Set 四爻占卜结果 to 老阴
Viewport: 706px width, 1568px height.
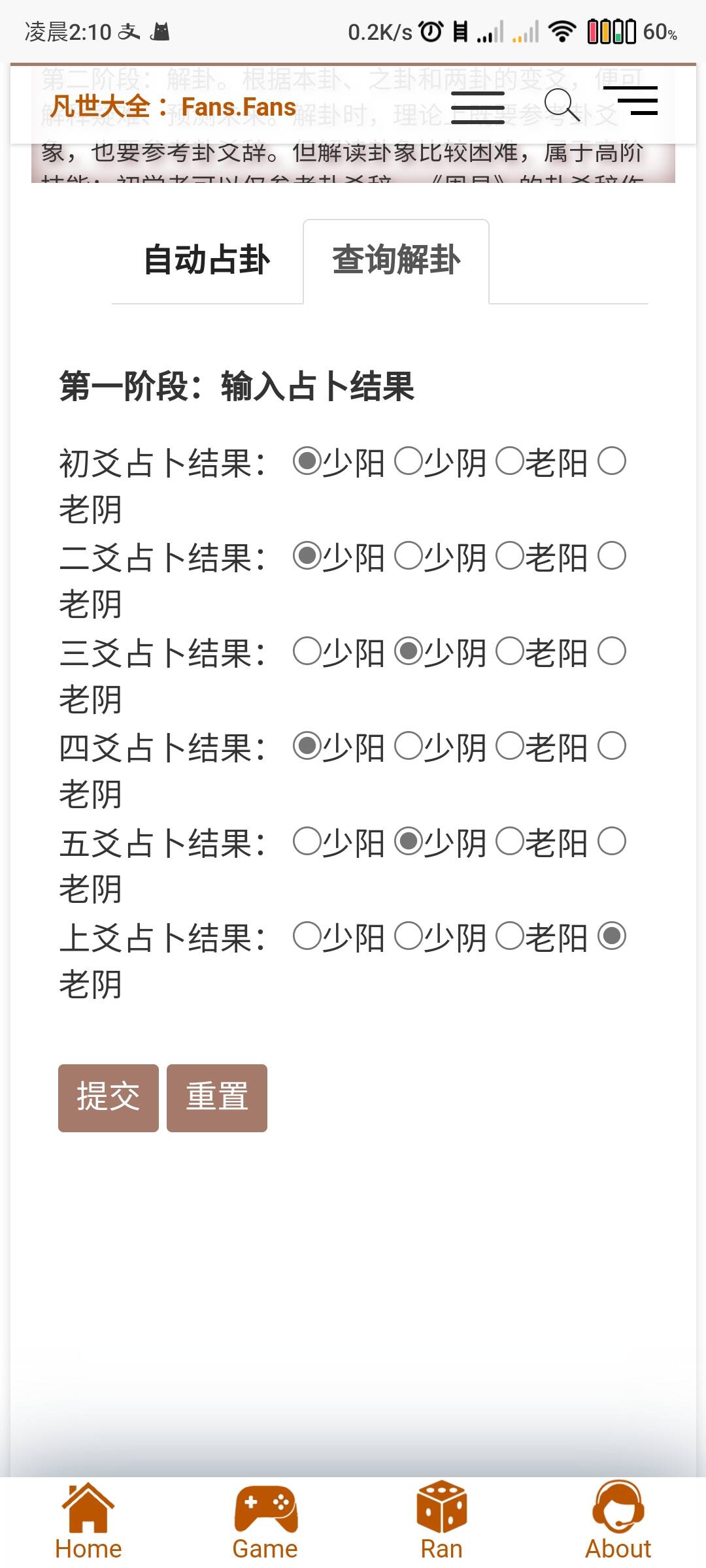[612, 746]
